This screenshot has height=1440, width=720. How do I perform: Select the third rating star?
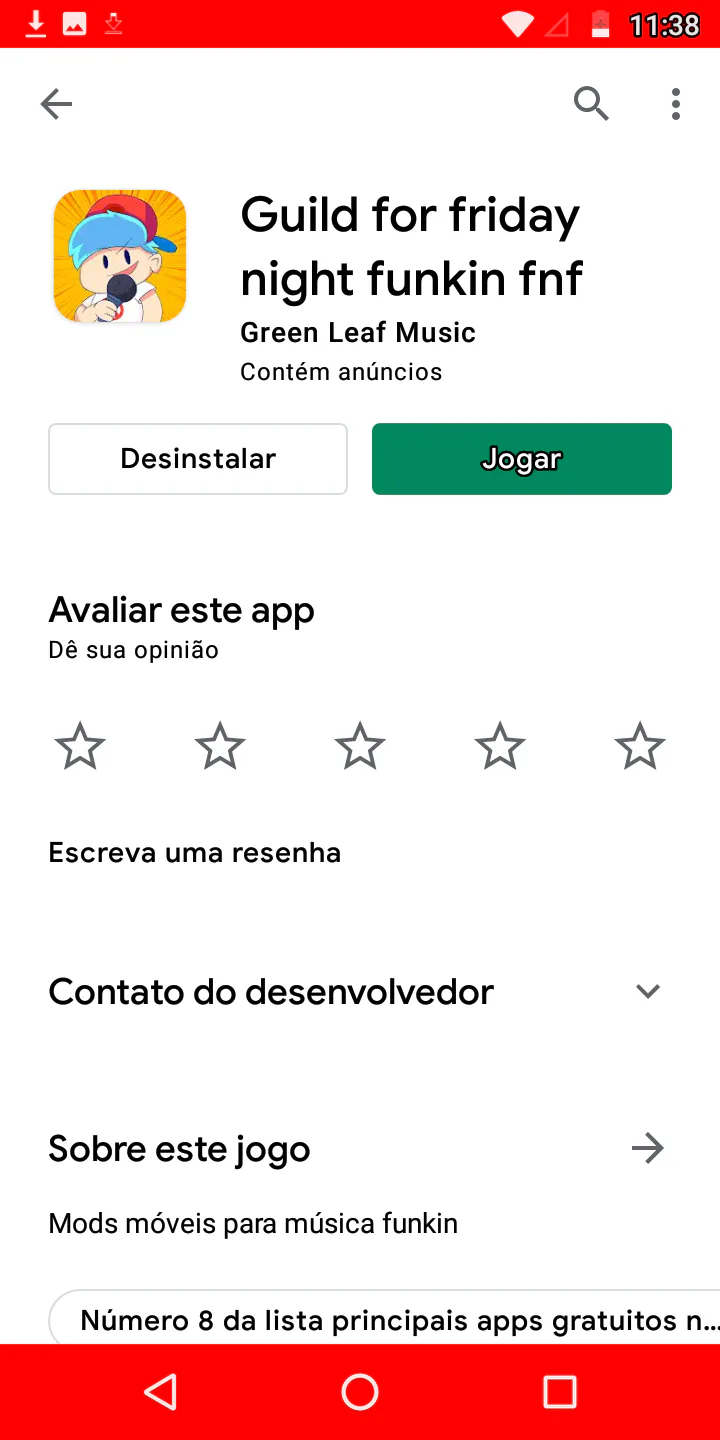click(x=360, y=747)
